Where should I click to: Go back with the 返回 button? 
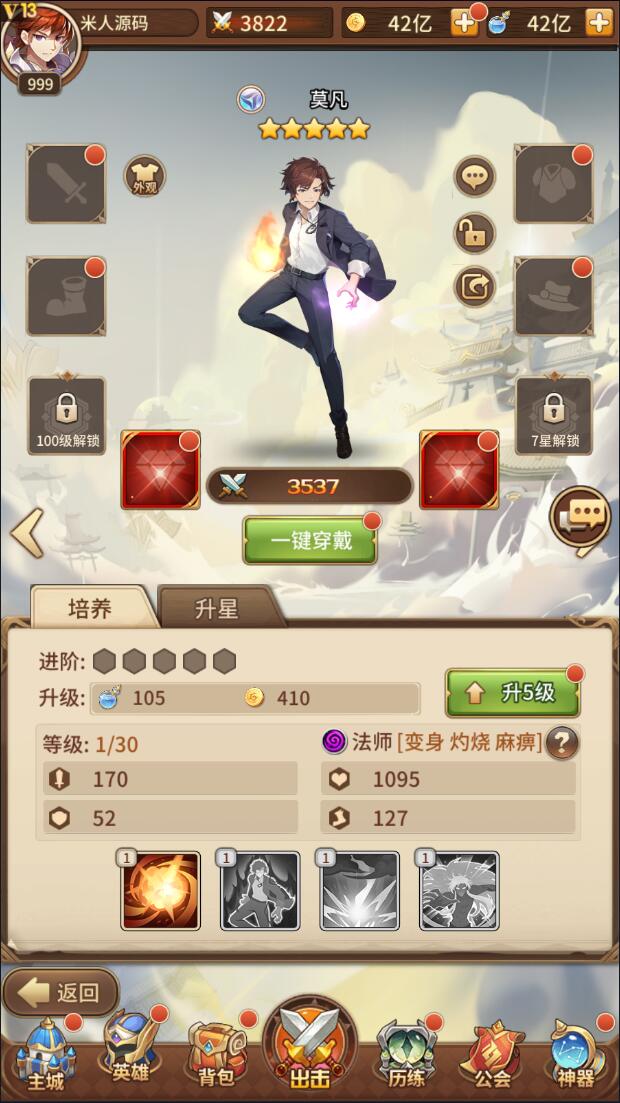62,992
